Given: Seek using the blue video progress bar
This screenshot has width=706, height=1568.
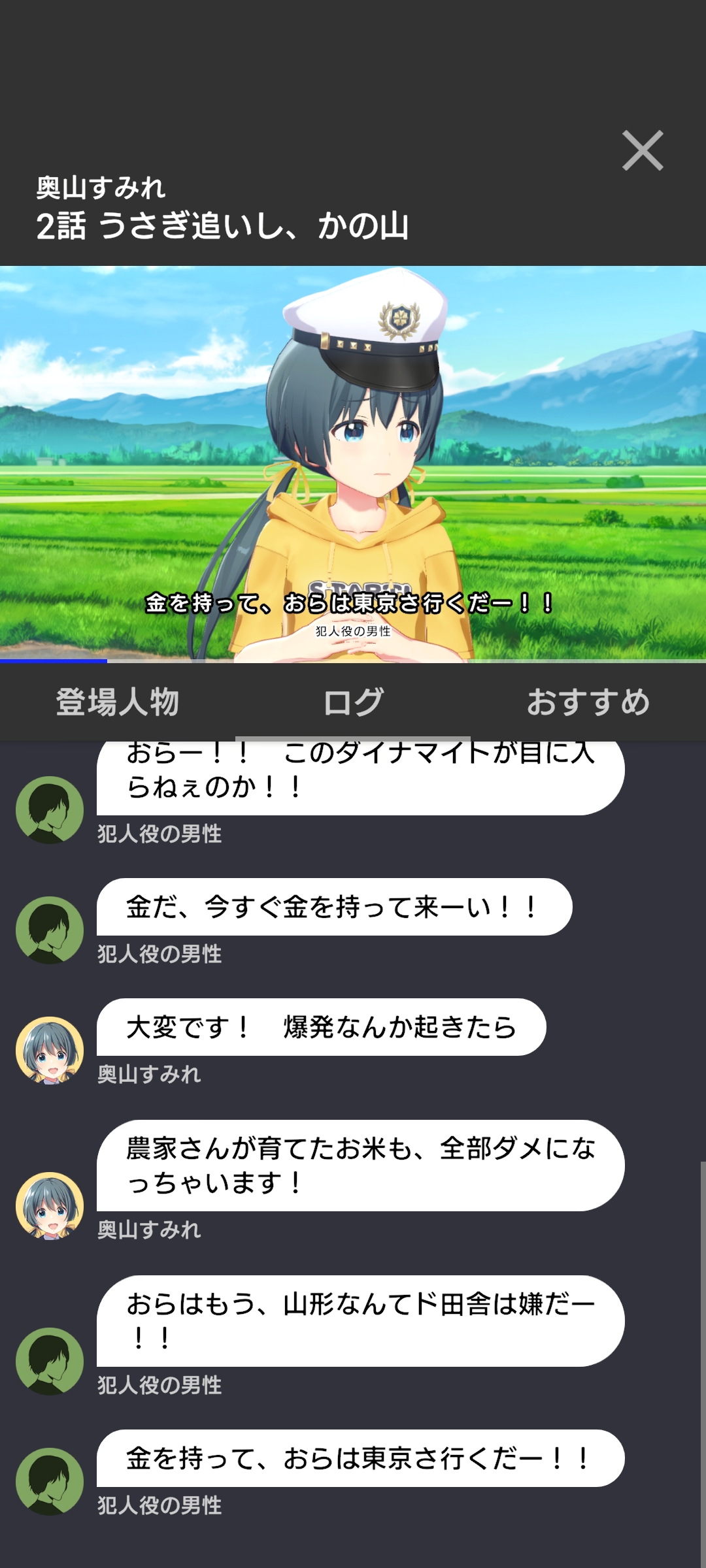Looking at the screenshot, I should pyautogui.click(x=353, y=661).
